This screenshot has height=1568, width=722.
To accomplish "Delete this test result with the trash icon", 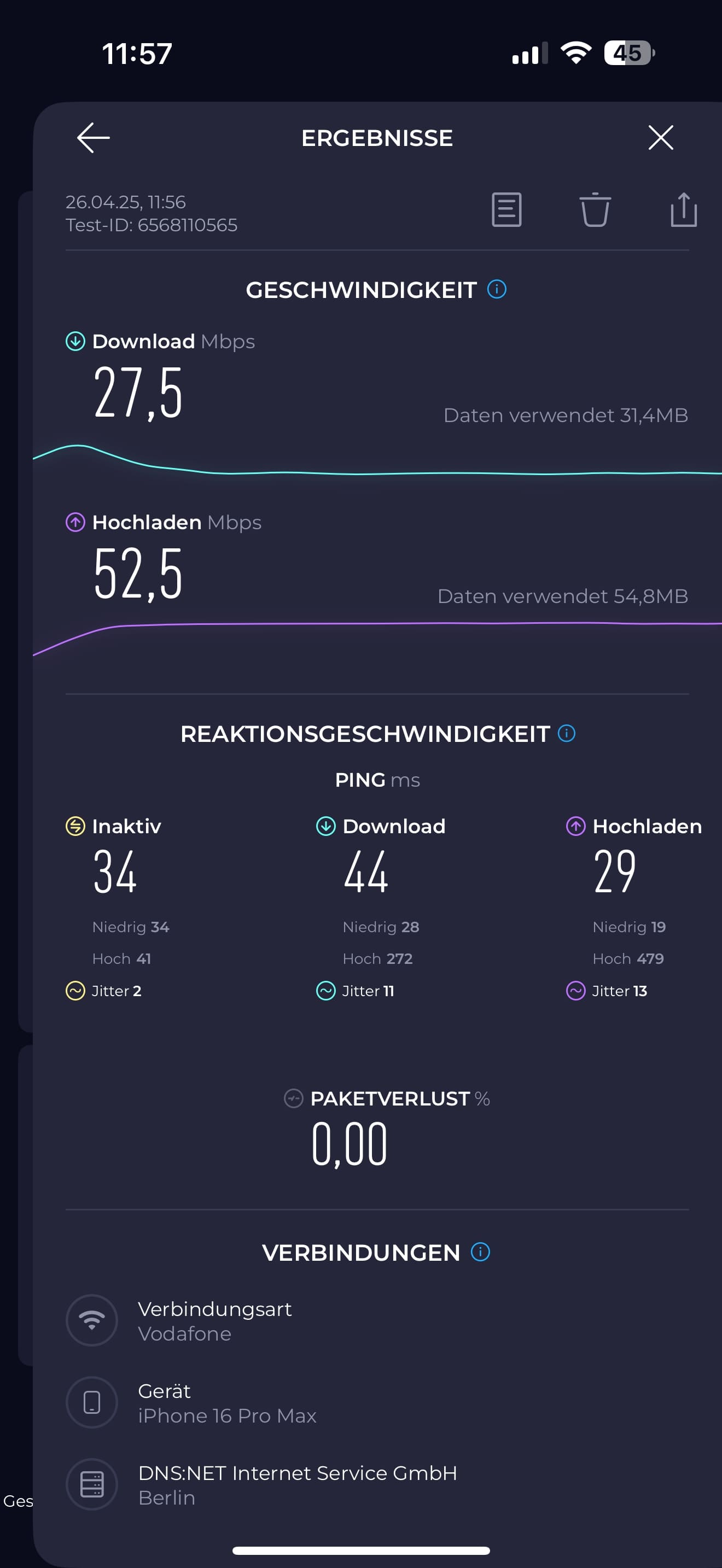I will [x=595, y=210].
